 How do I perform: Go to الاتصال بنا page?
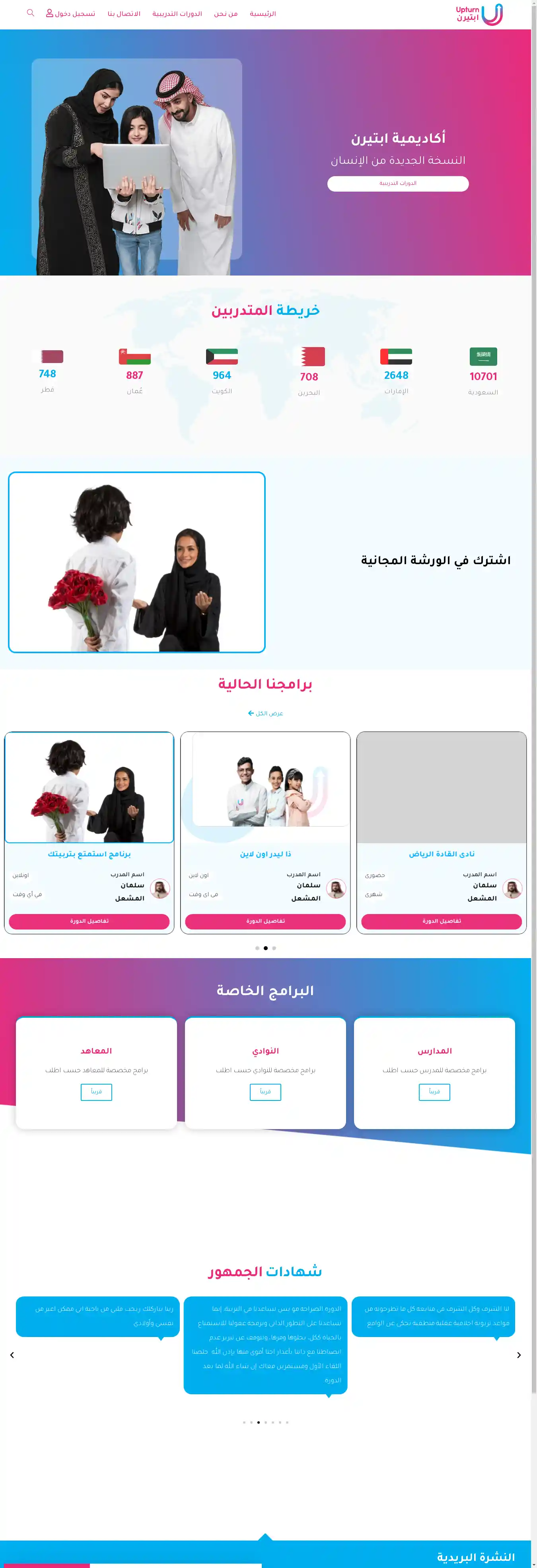tap(124, 14)
